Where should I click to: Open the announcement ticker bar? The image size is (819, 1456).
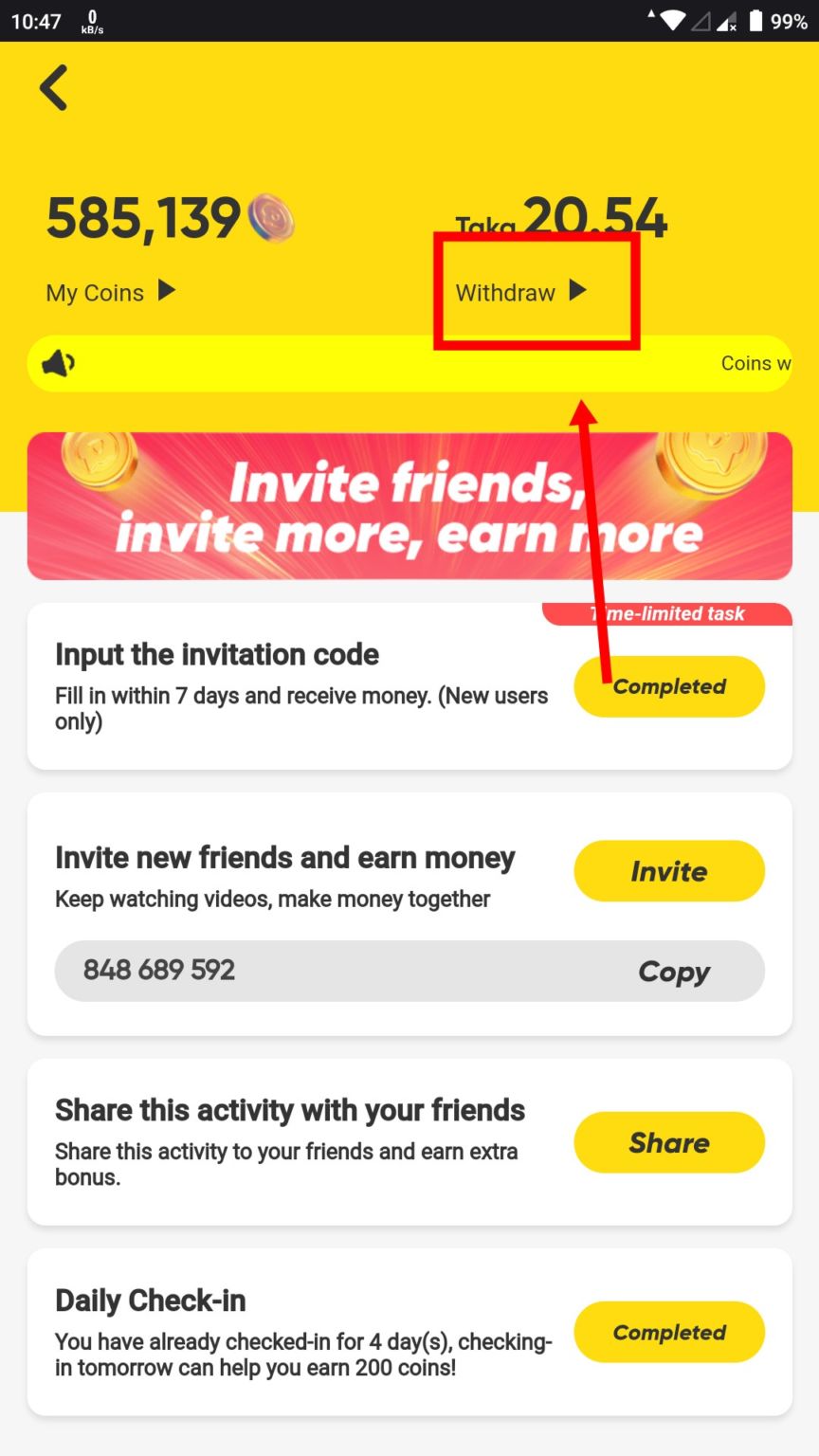point(409,363)
